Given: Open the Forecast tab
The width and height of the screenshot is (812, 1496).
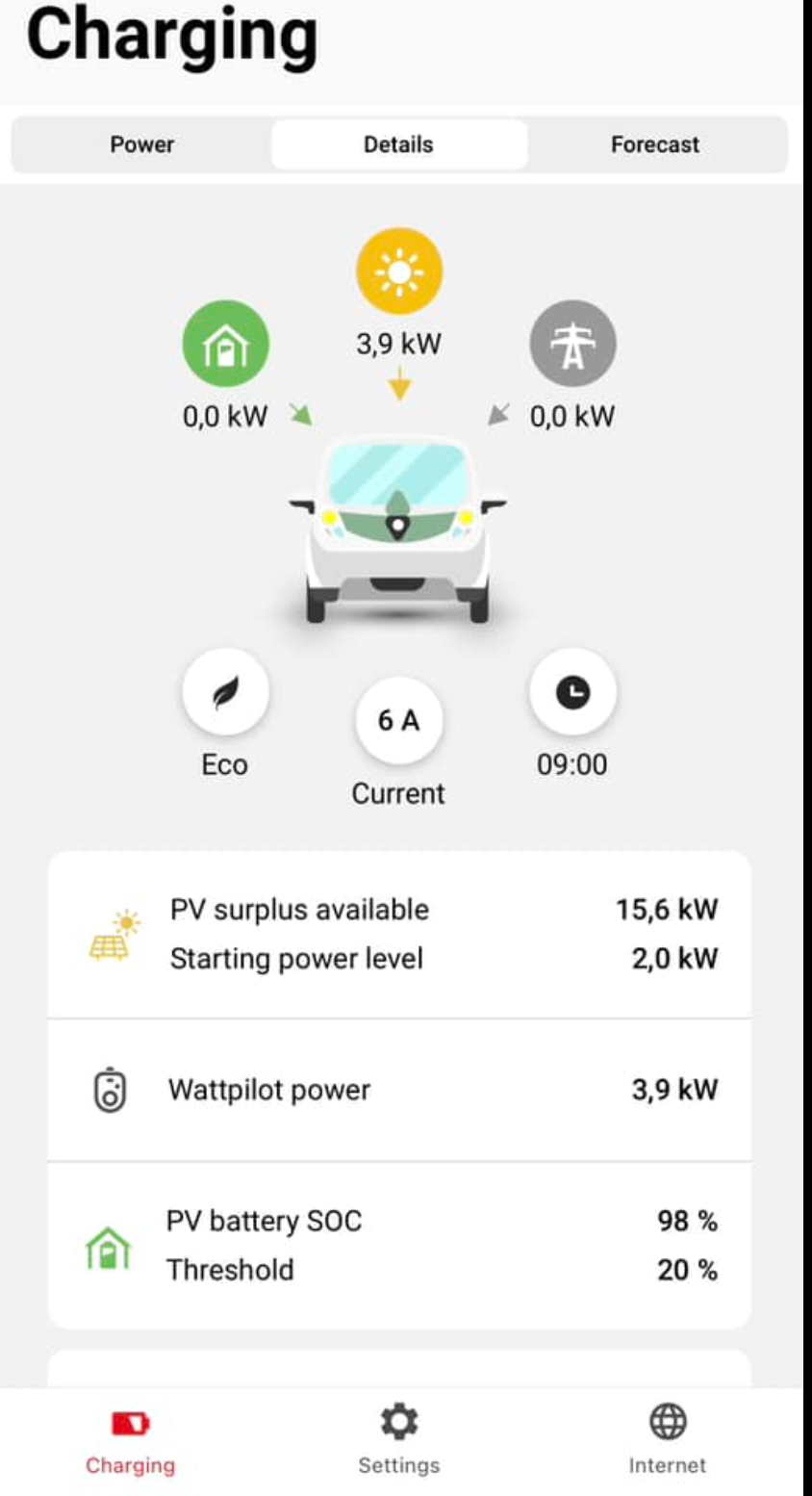Looking at the screenshot, I should click(x=654, y=144).
